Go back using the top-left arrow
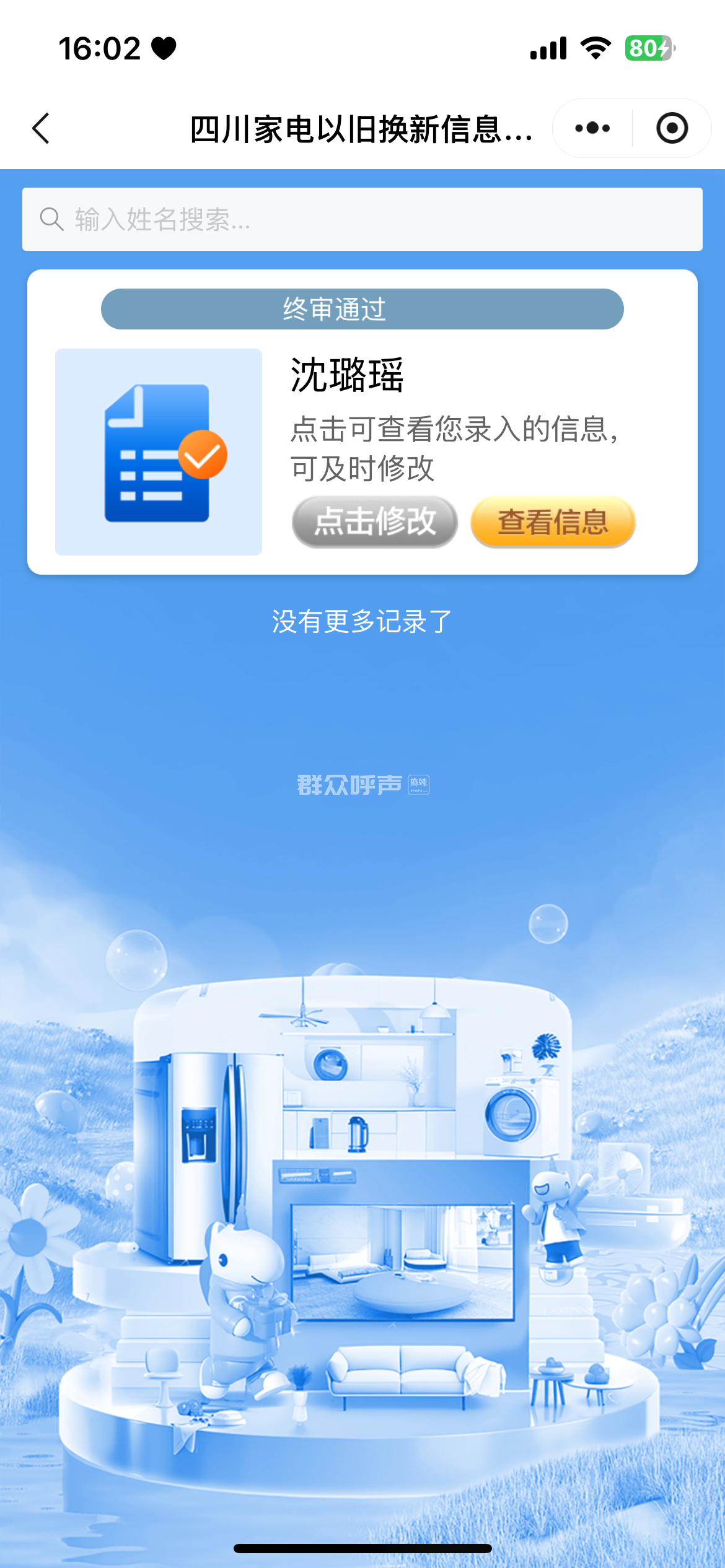This screenshot has width=725, height=1568. 41,128
